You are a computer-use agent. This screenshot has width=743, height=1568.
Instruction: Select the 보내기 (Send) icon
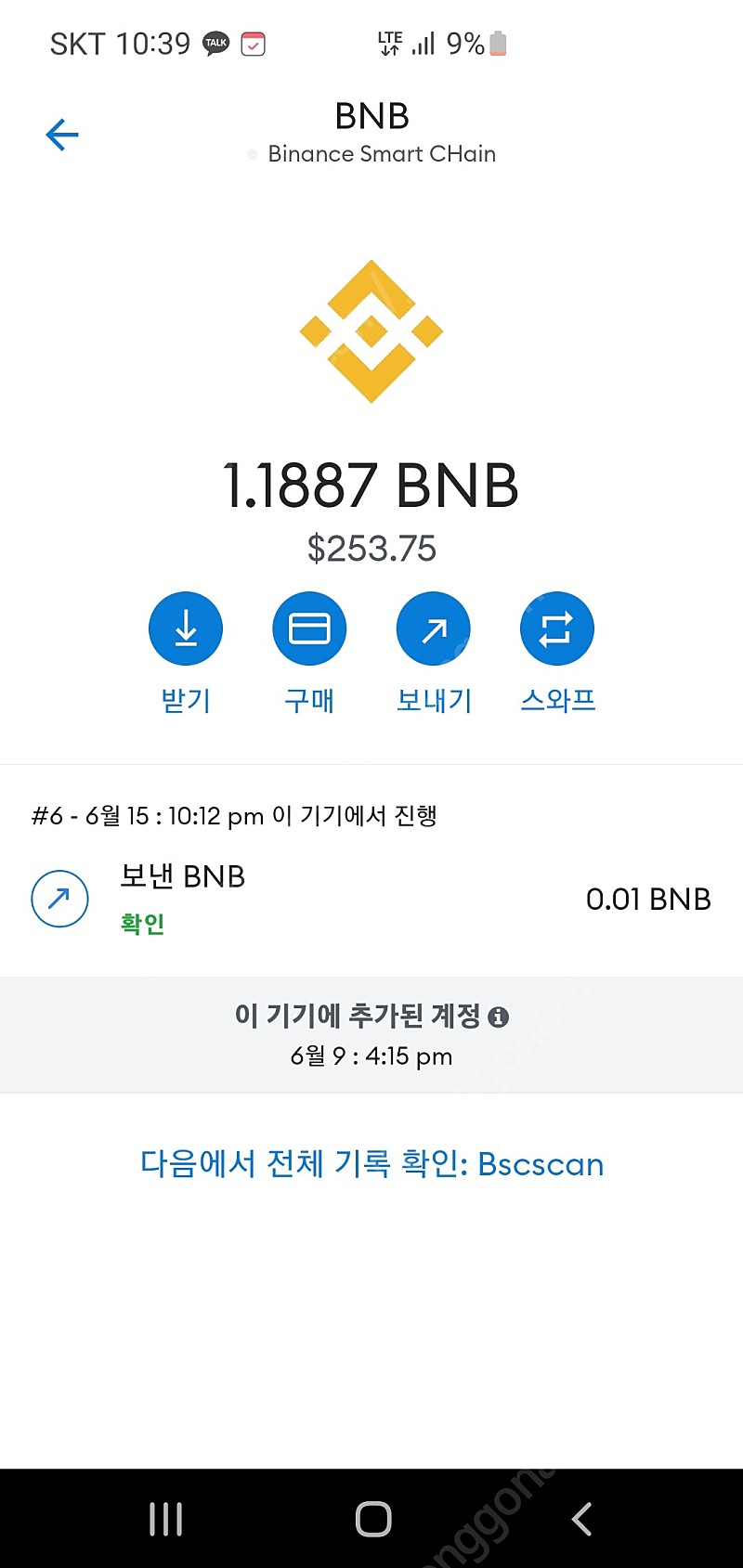point(433,628)
